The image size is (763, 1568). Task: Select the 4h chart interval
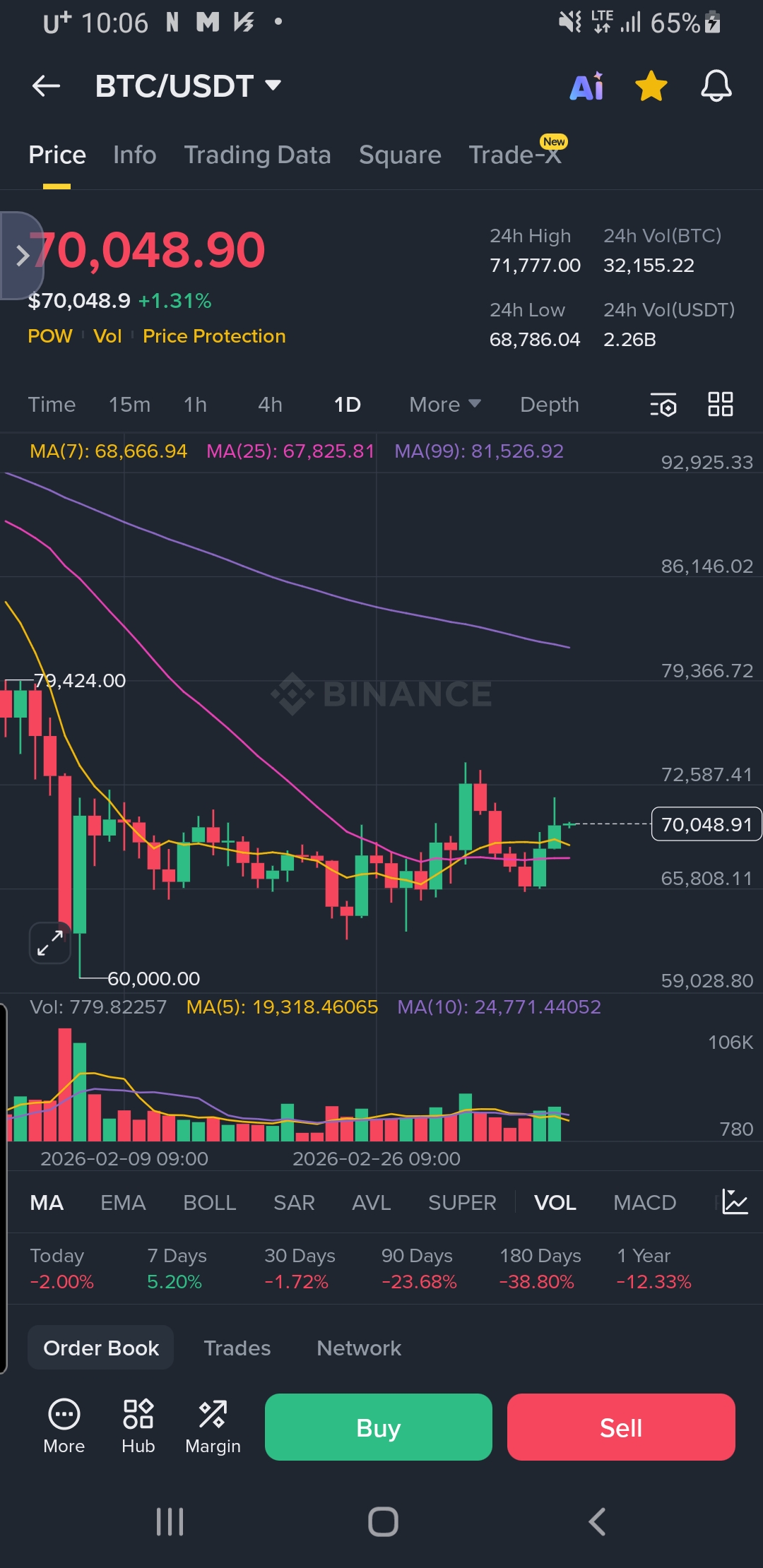(x=270, y=405)
